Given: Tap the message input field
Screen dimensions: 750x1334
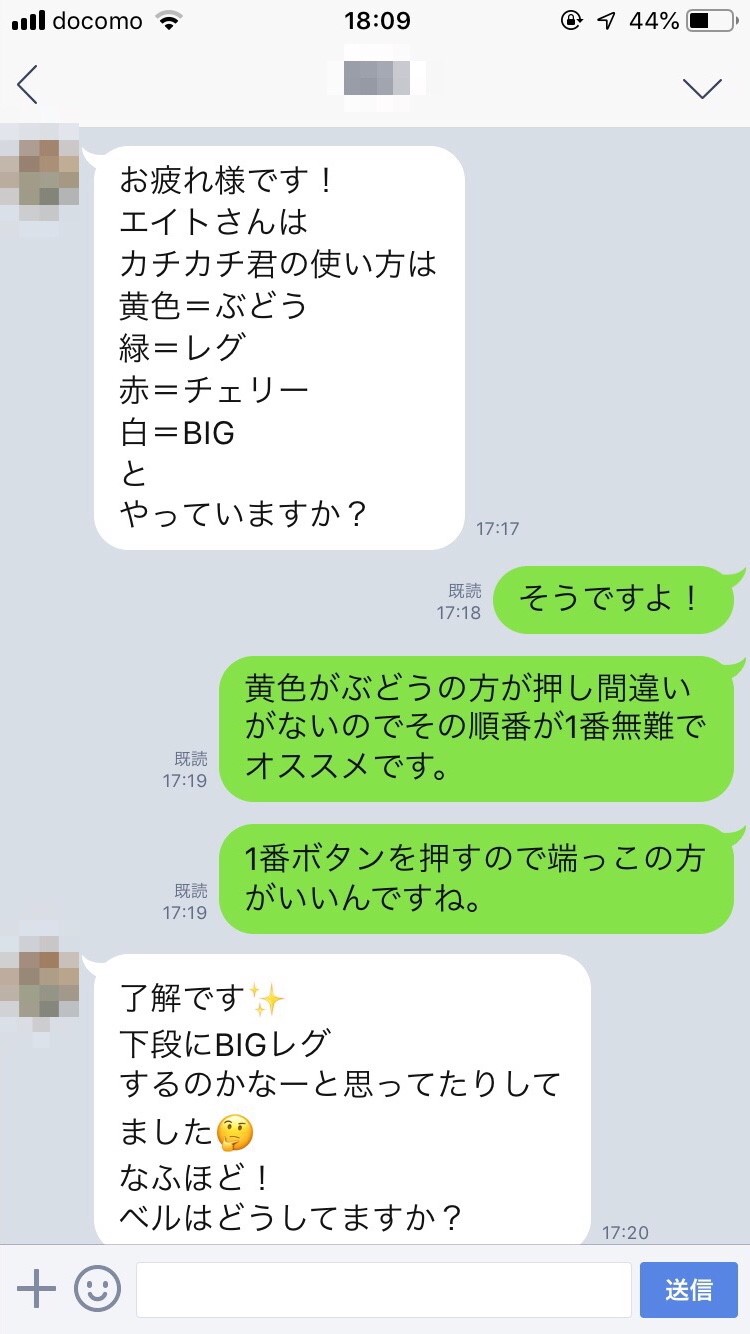Looking at the screenshot, I should (383, 1289).
